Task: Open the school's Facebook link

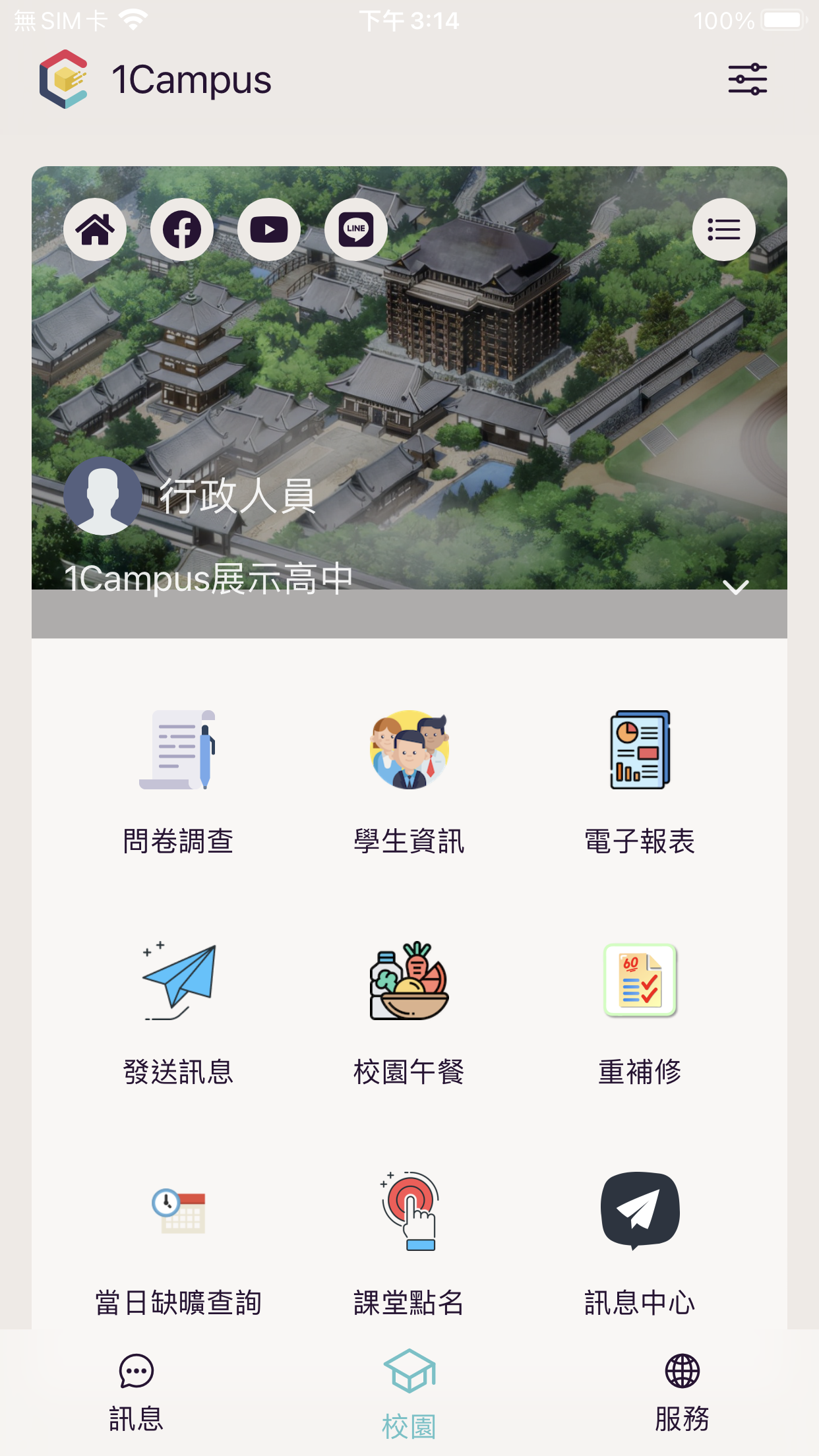Action: [x=182, y=229]
